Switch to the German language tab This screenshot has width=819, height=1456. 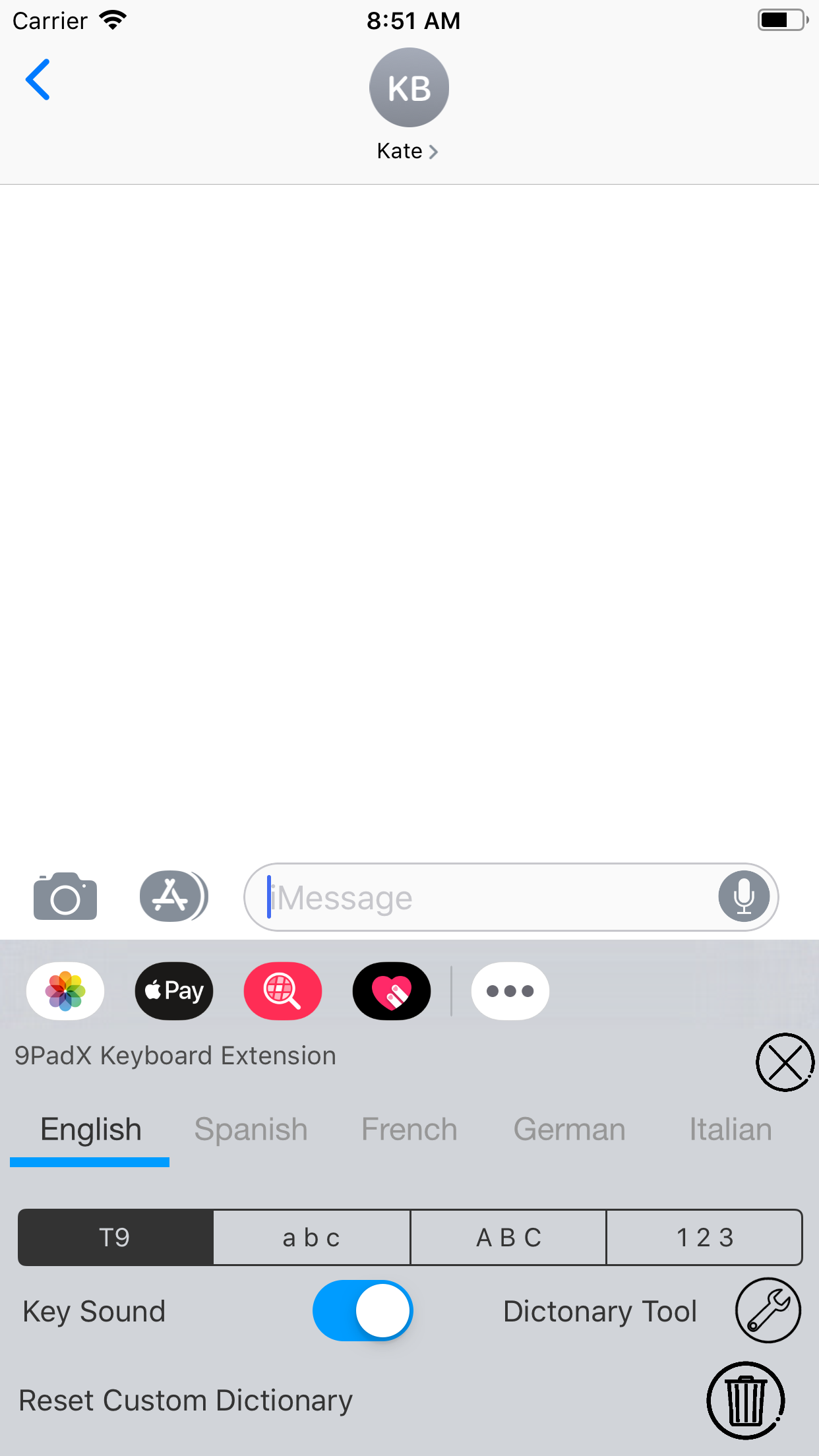(x=569, y=1129)
